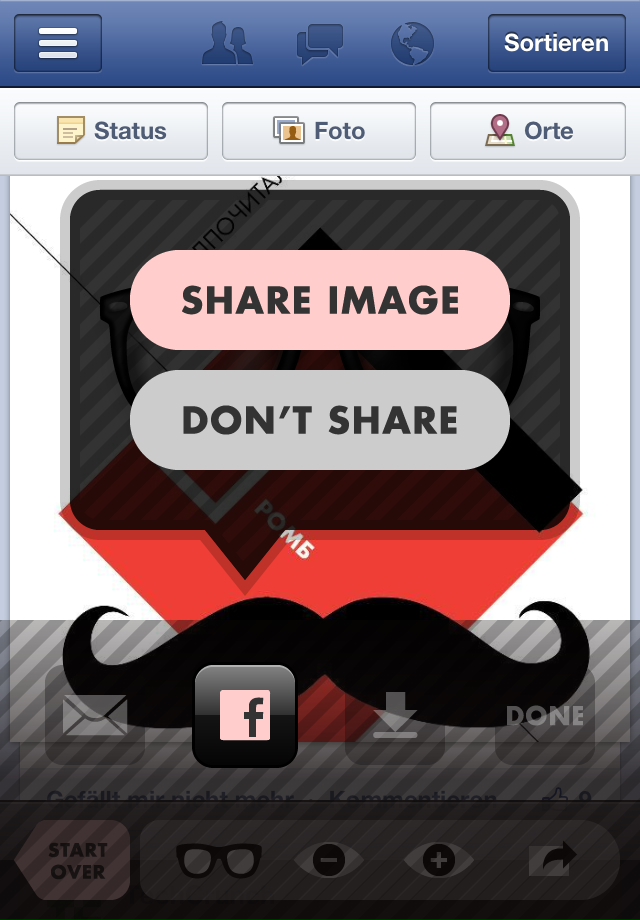Enlarge the sticker with the plus icon
The height and width of the screenshot is (920, 640).
click(x=438, y=859)
